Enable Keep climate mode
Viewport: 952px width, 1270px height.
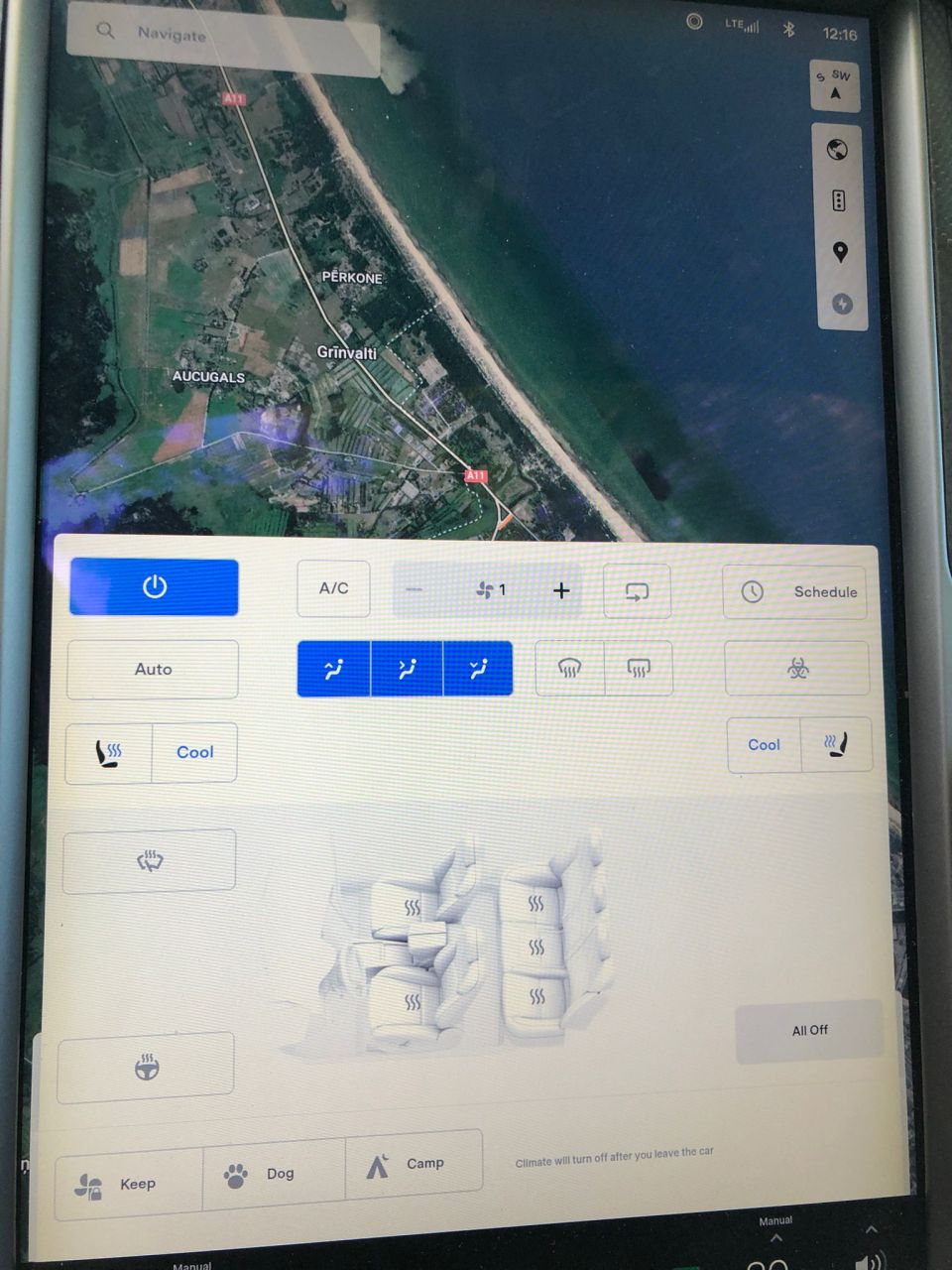point(129,1184)
